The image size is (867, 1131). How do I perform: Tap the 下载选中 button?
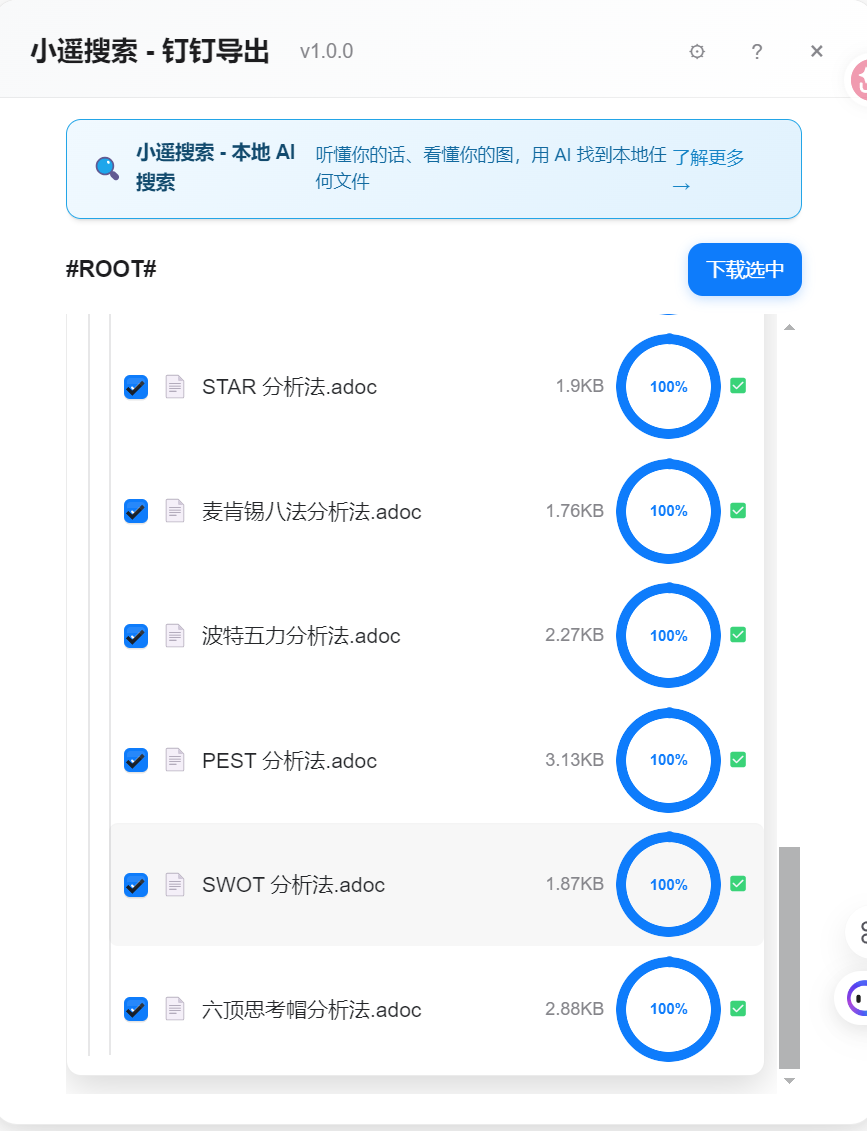click(744, 270)
